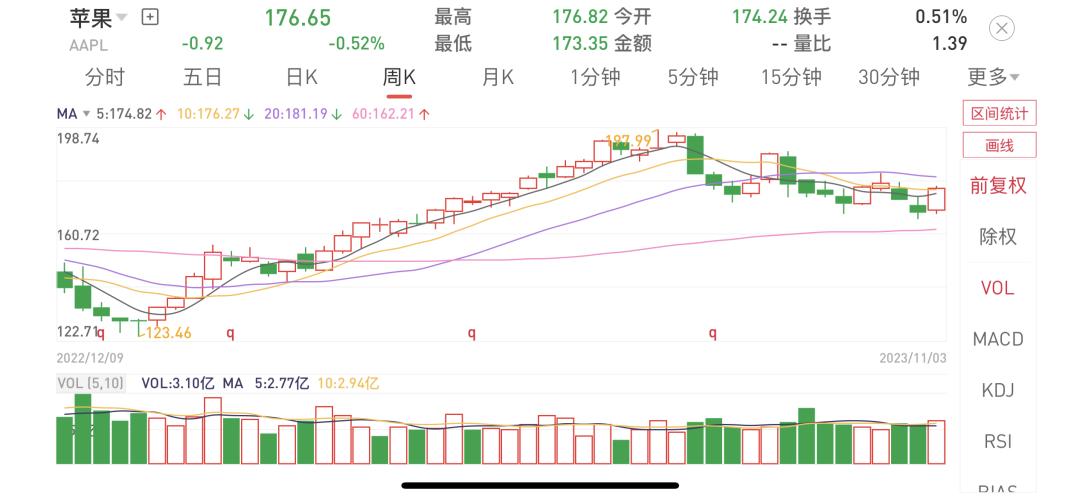Select the 日K chart tab

point(301,77)
